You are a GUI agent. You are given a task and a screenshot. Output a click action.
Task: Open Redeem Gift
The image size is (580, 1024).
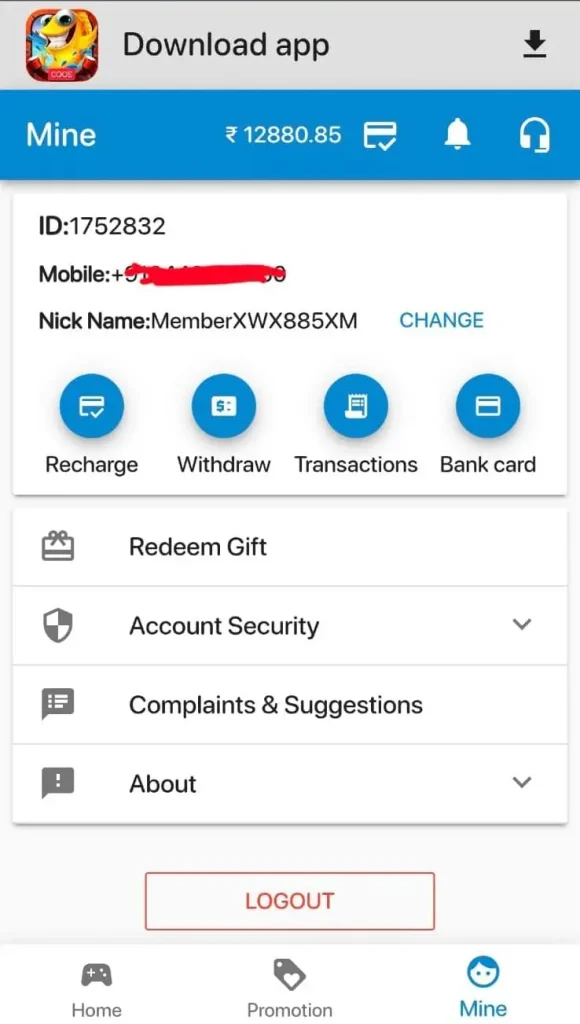point(290,547)
